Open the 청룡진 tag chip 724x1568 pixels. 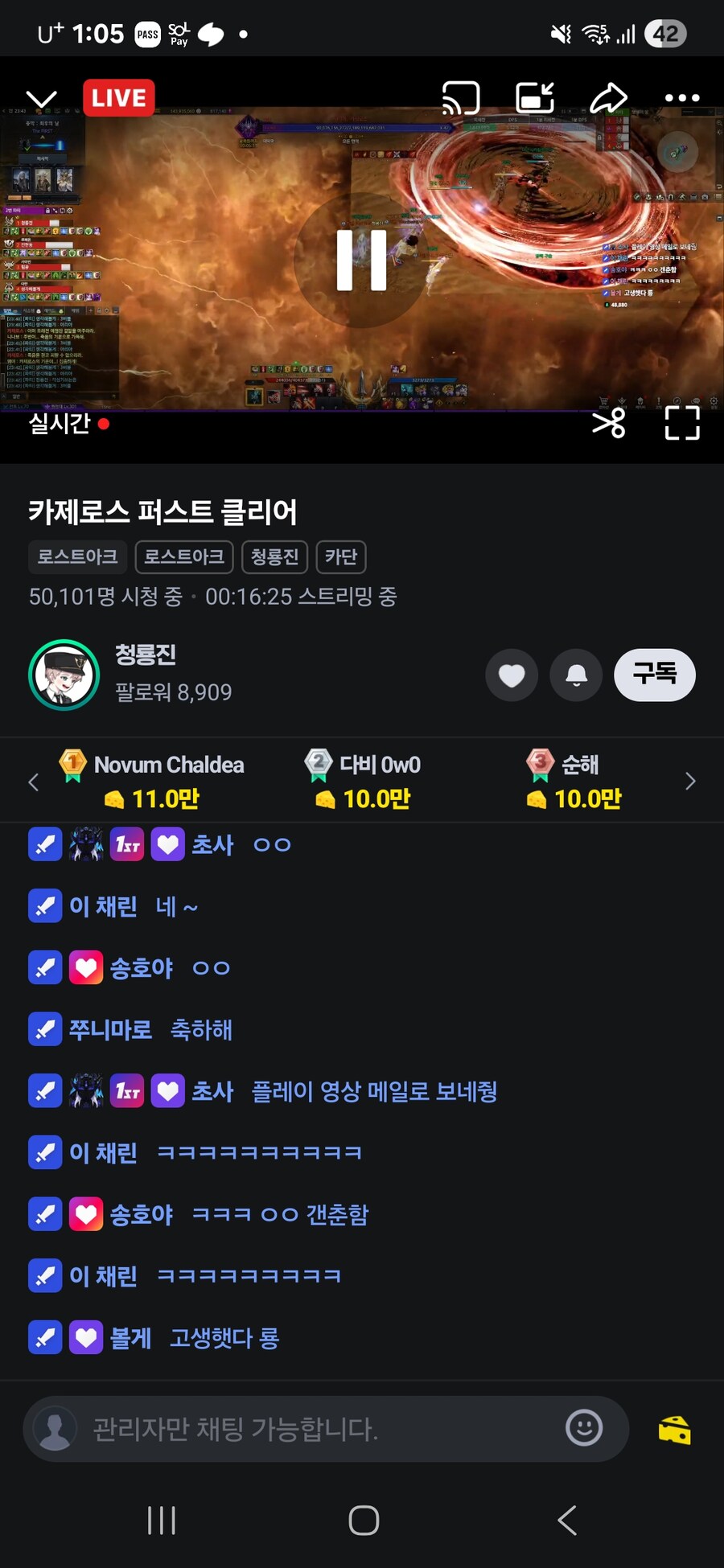[x=275, y=556]
